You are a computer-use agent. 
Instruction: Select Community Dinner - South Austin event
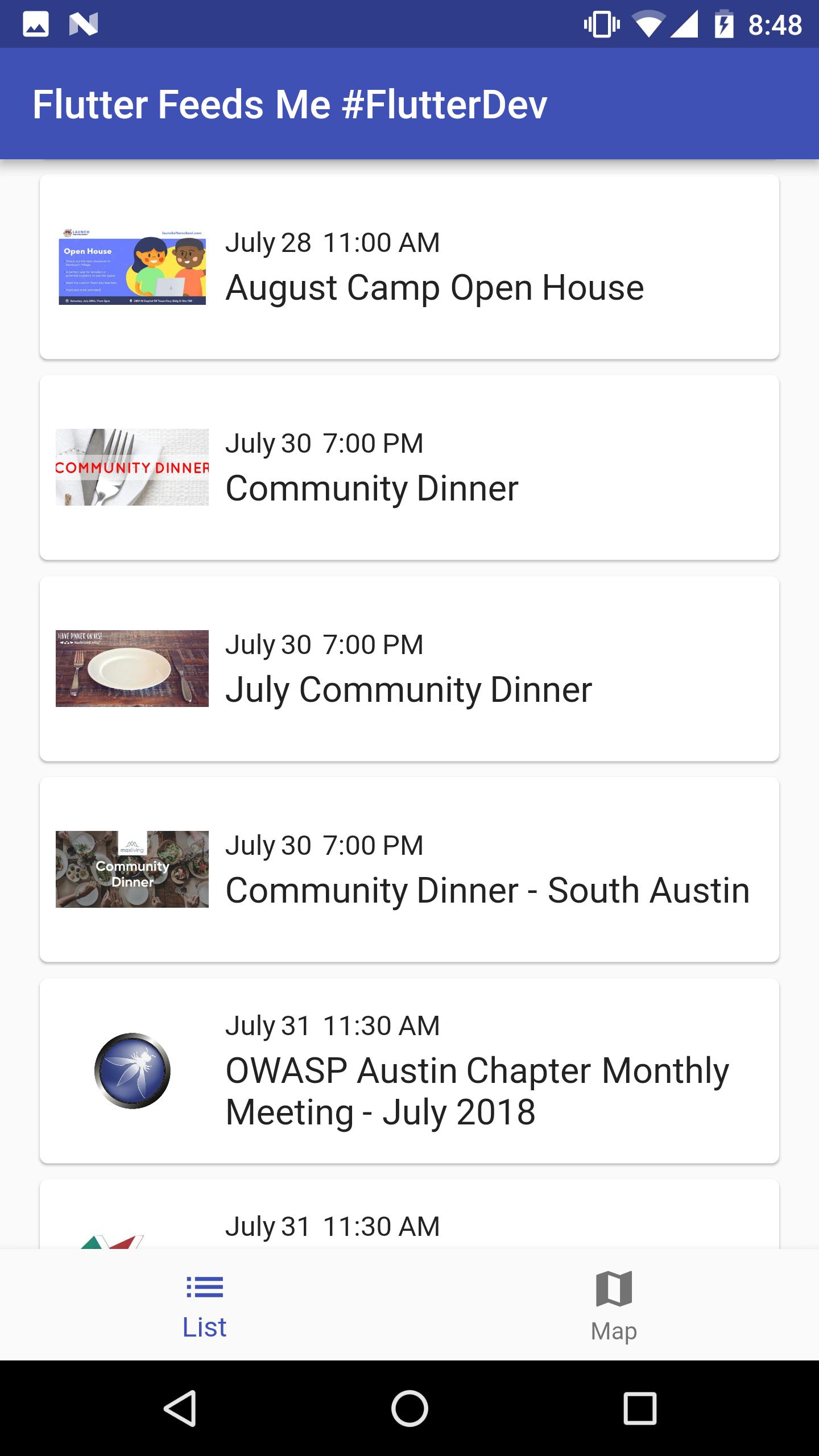[x=409, y=870]
